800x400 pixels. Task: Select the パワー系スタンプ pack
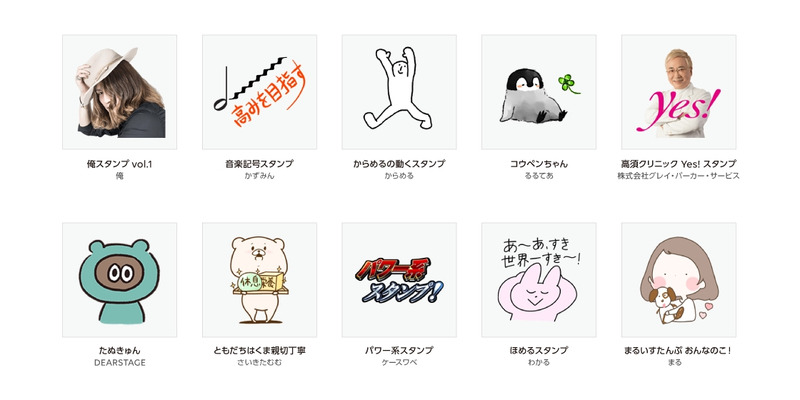tap(399, 280)
